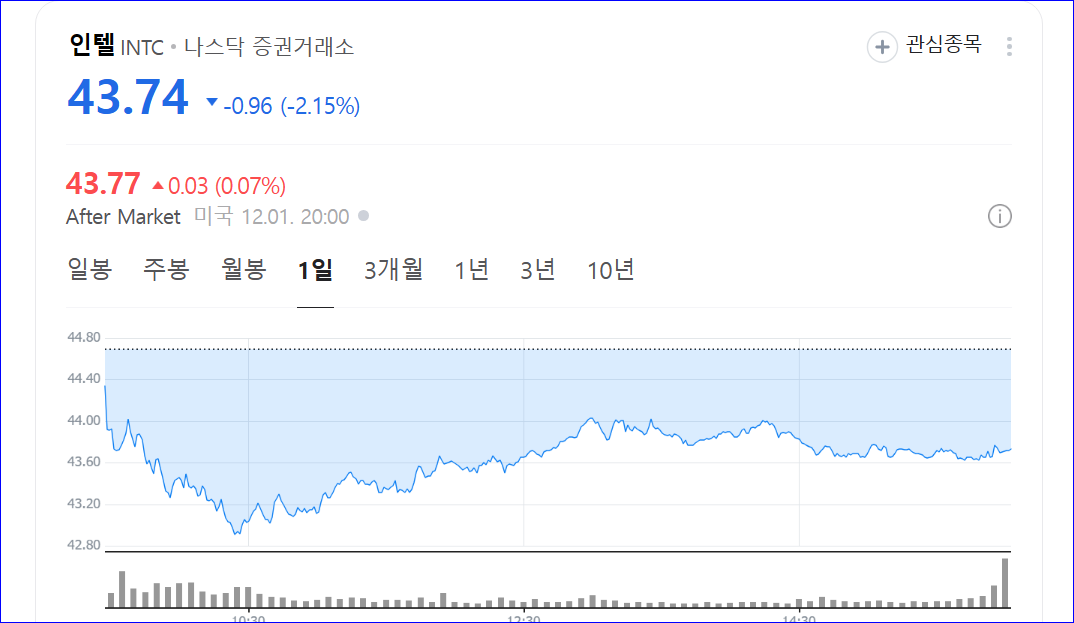Select the 1년 chart range

pyautogui.click(x=471, y=270)
